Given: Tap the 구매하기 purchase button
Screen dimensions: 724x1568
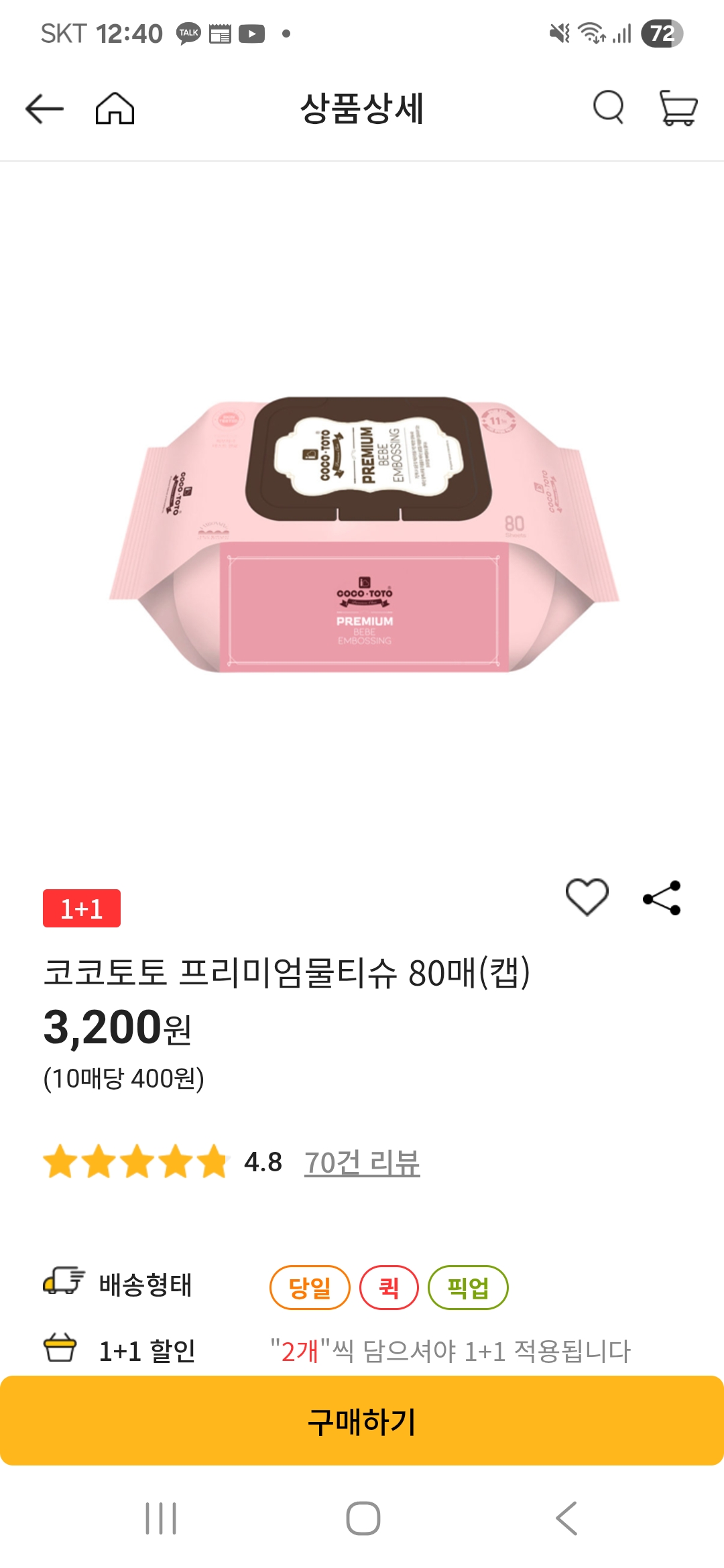Looking at the screenshot, I should 362,1421.
